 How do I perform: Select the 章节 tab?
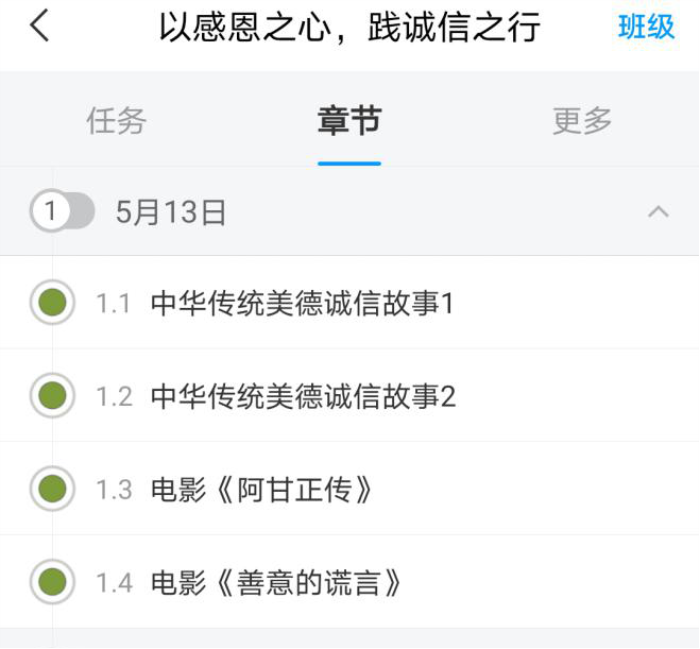349,121
